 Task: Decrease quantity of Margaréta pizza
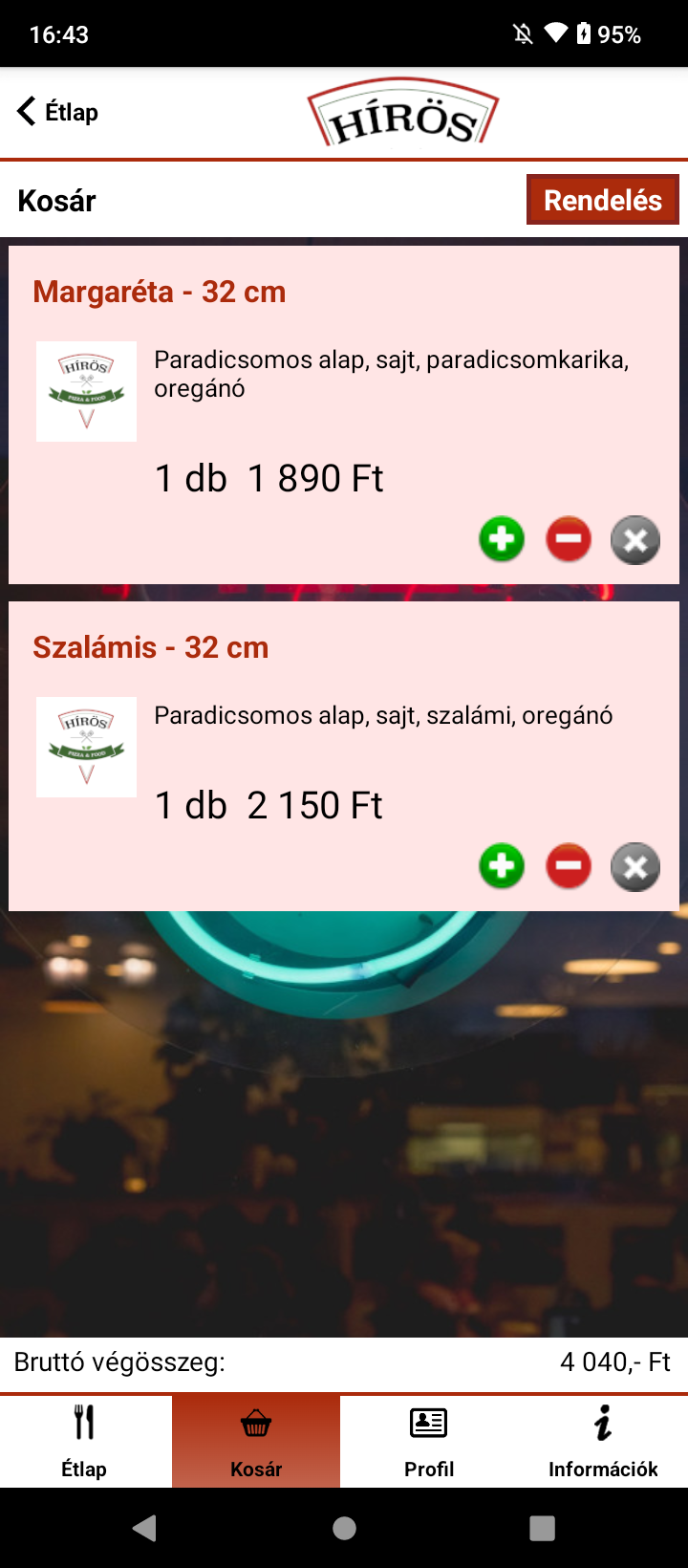point(569,540)
